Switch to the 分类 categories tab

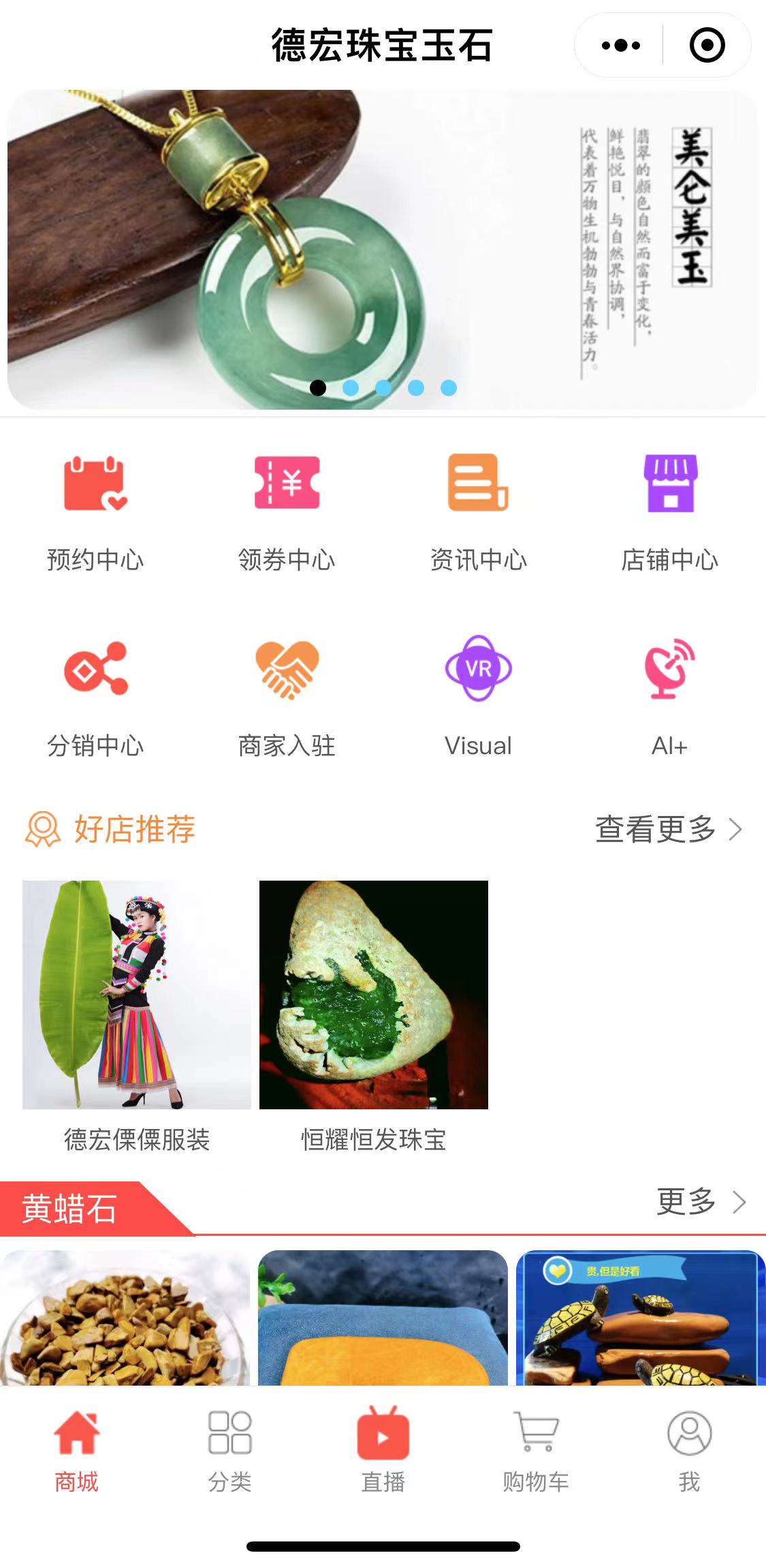point(230,1451)
